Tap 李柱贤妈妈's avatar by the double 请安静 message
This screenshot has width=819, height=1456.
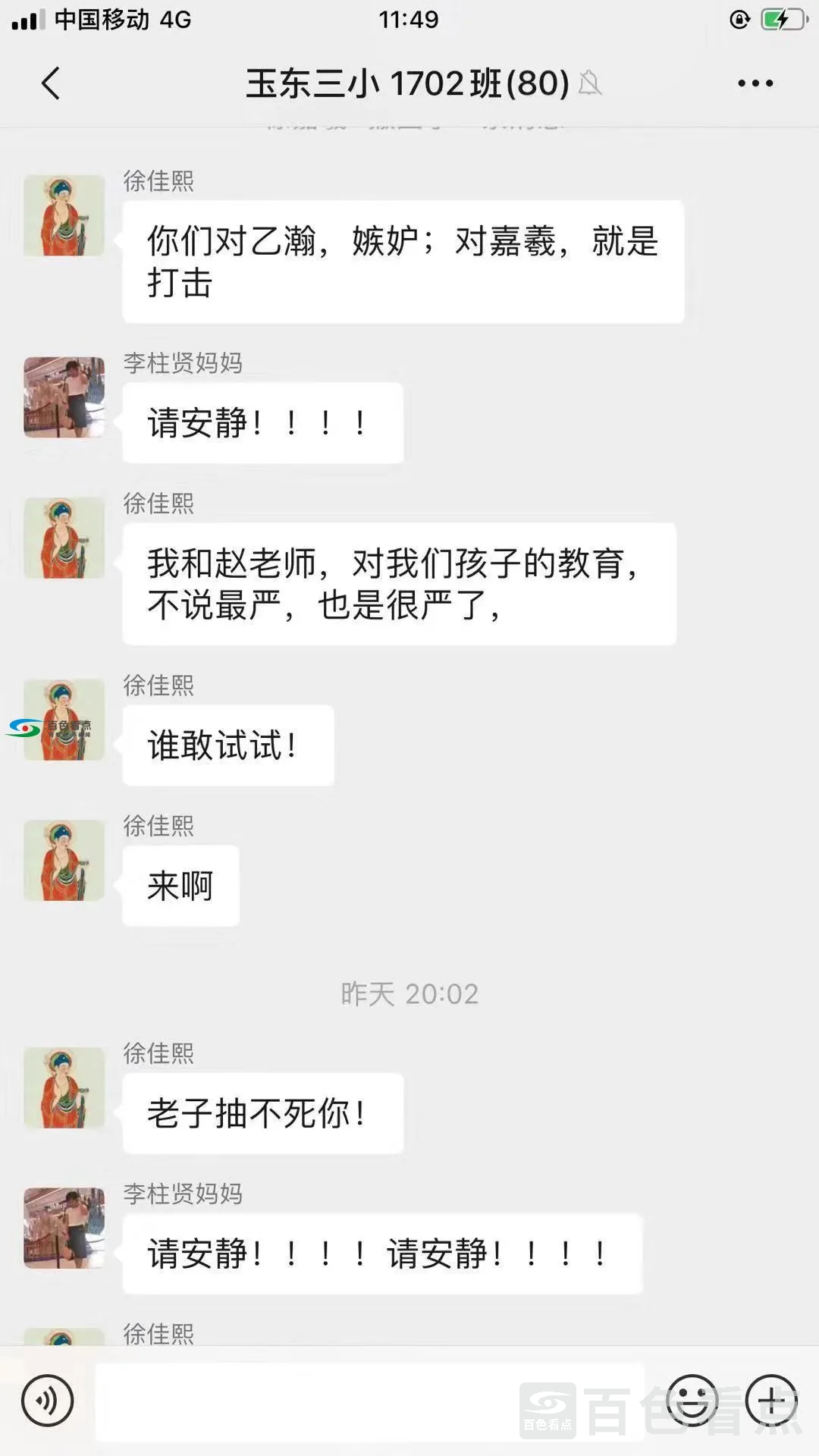(x=64, y=1228)
